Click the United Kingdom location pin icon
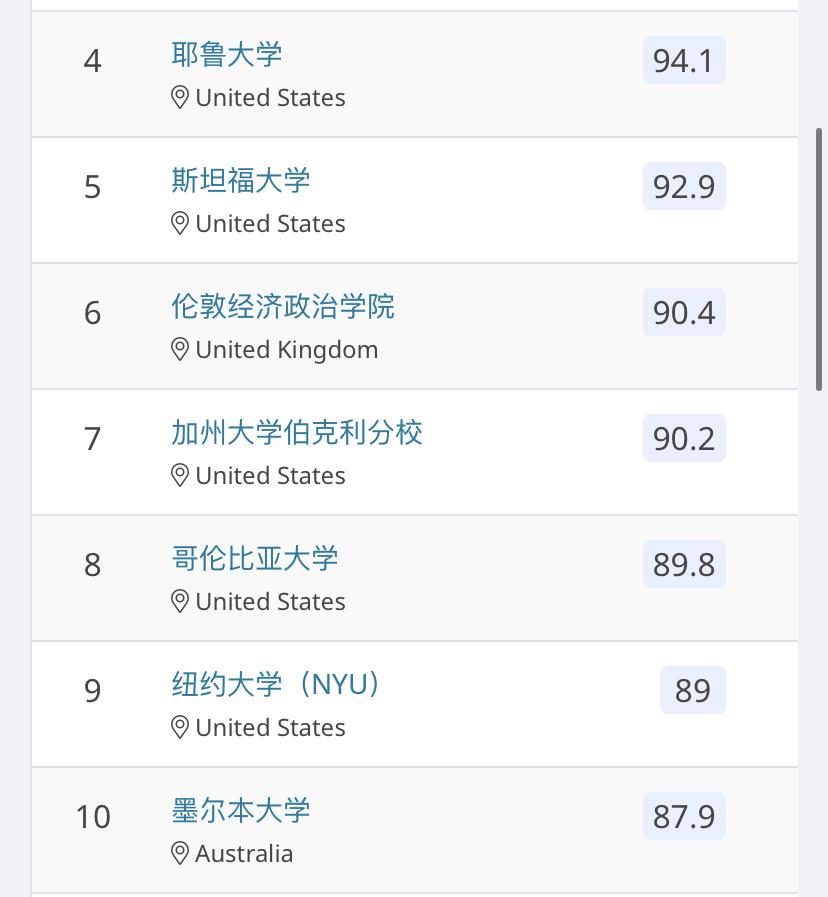Image resolution: width=828 pixels, height=897 pixels. [x=180, y=349]
